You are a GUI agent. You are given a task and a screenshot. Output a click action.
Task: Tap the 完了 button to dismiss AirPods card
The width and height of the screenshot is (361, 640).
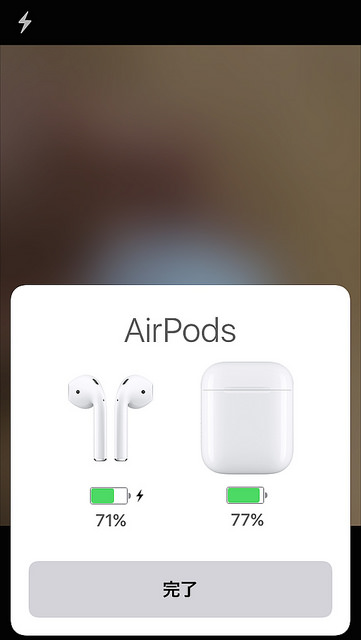tap(180, 589)
